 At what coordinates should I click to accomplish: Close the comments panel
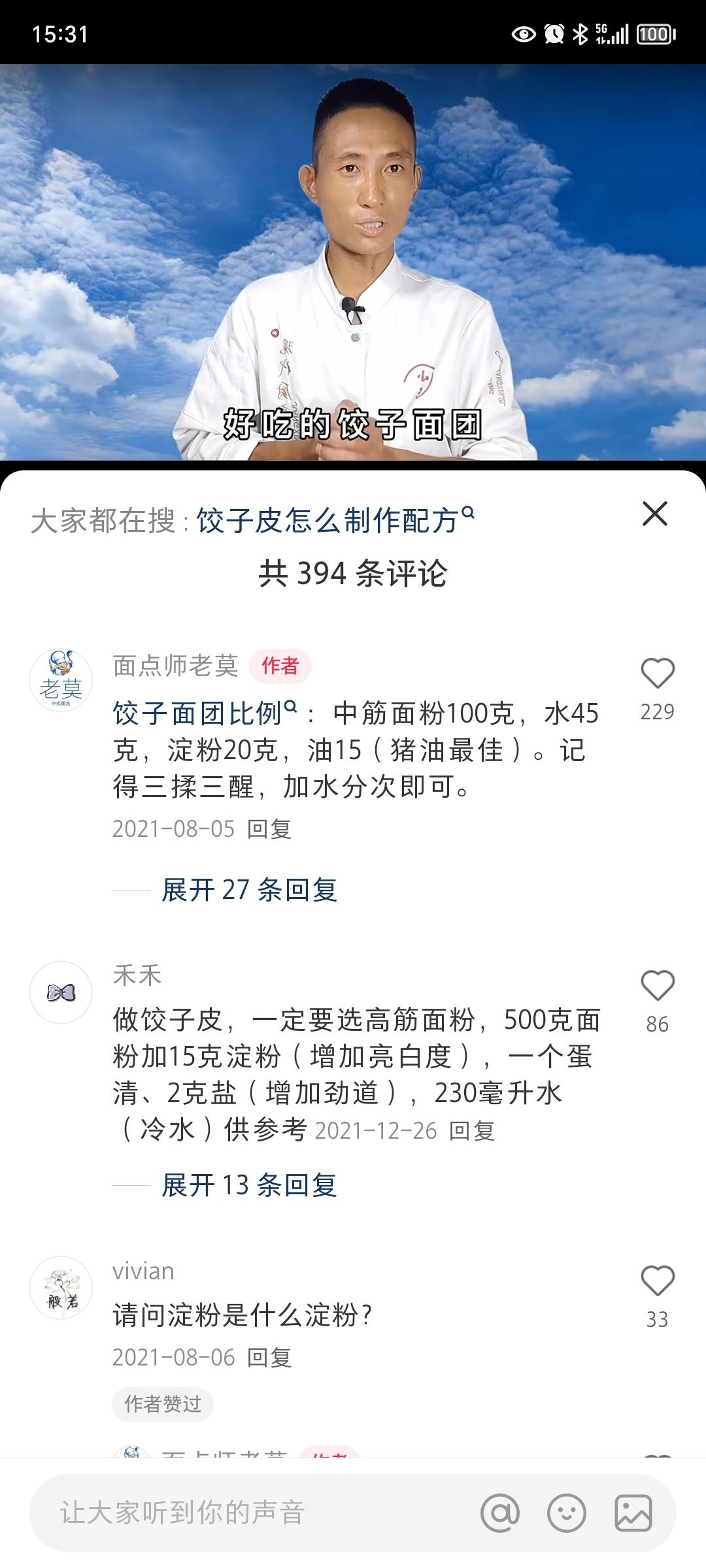654,514
